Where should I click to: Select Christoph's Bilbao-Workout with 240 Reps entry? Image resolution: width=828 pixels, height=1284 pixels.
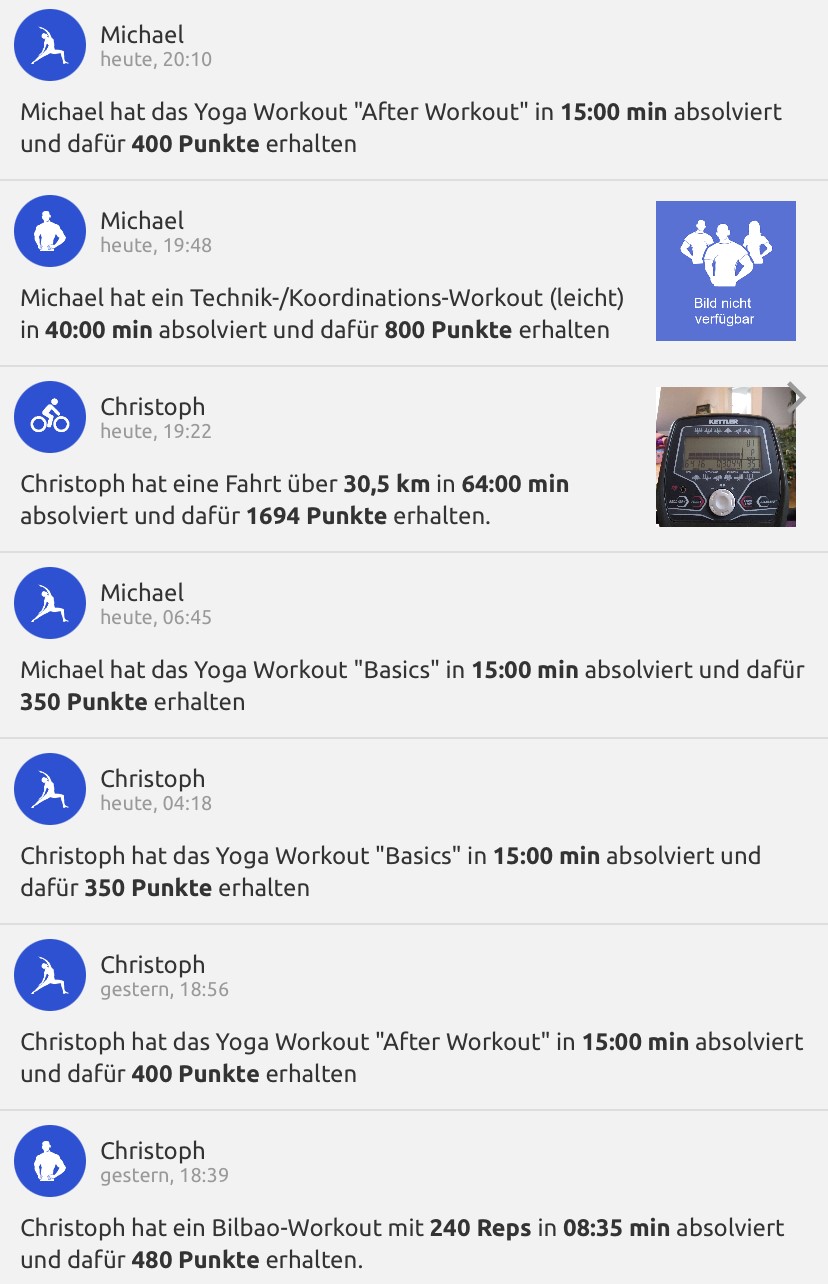coord(400,1243)
